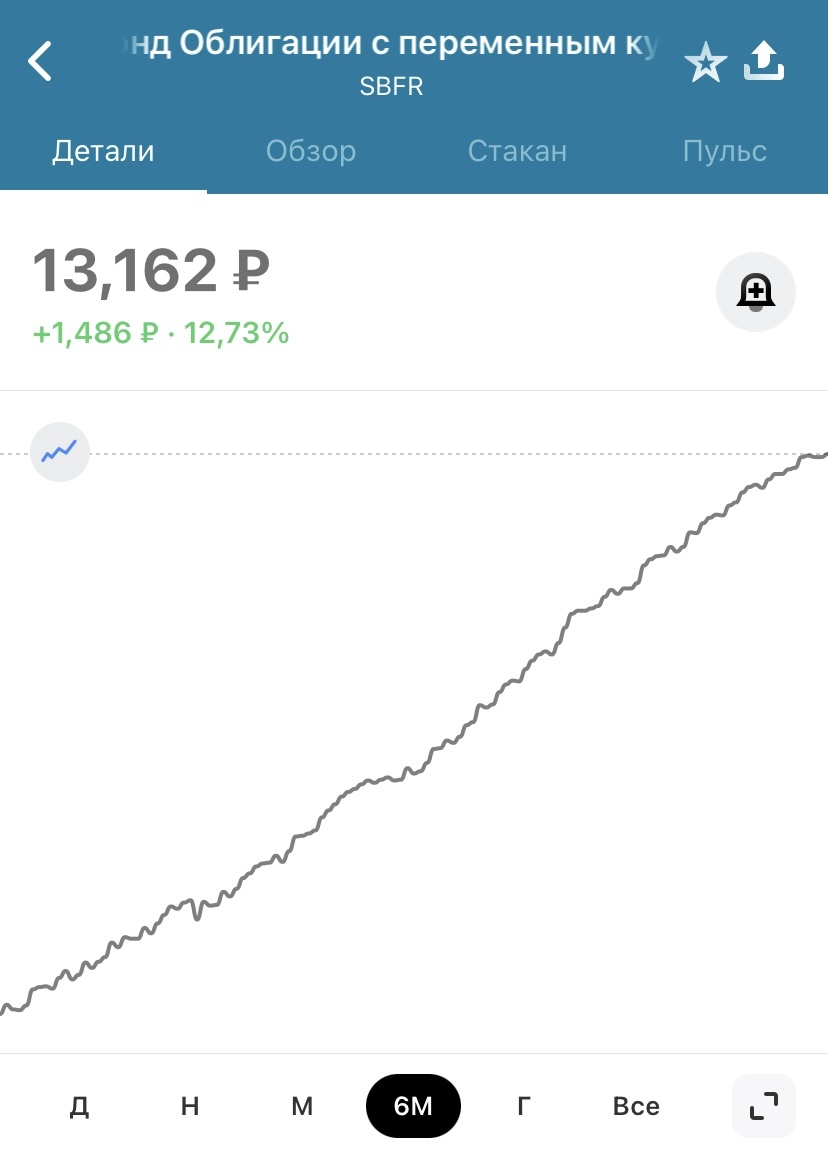
Task: Go back using the header arrow
Action: click(40, 62)
